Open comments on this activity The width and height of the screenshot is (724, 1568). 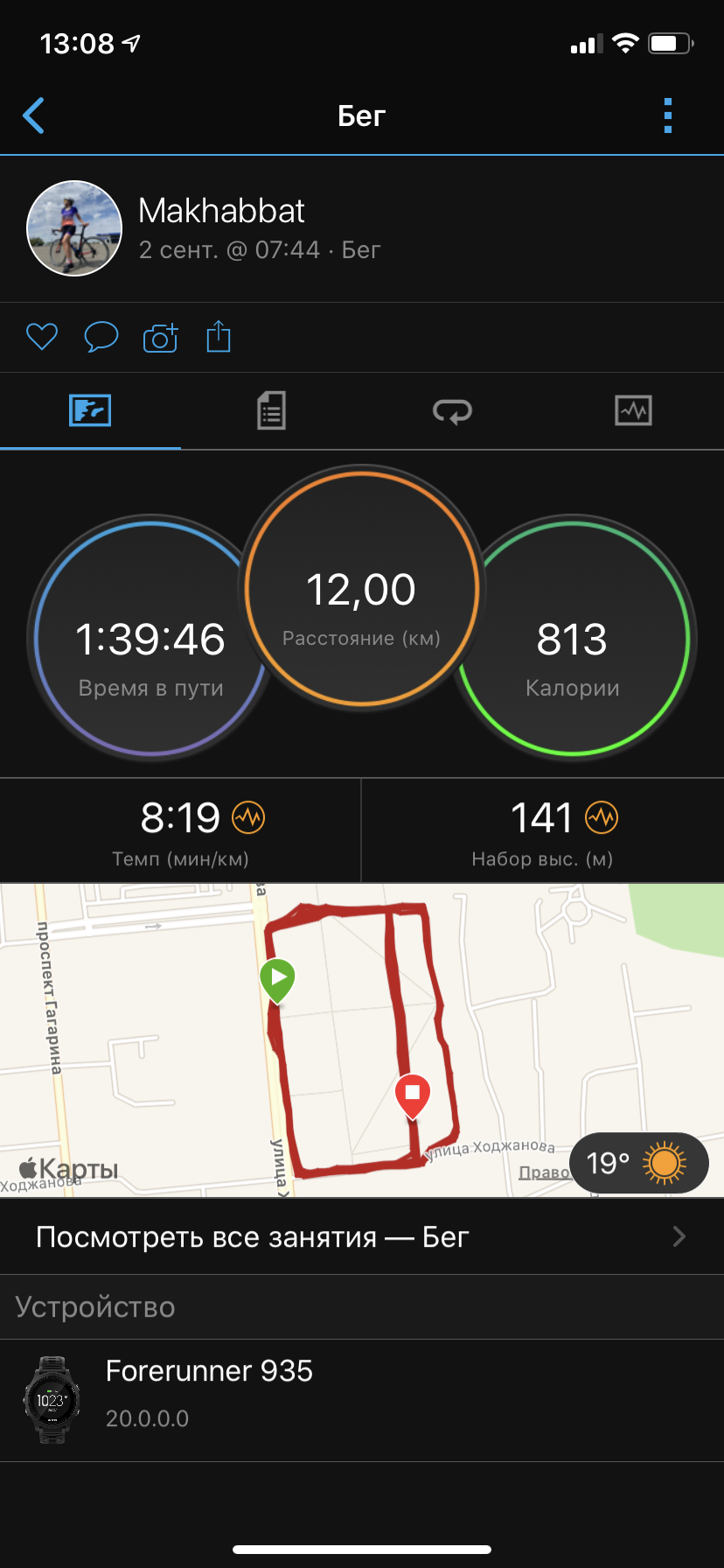click(101, 337)
